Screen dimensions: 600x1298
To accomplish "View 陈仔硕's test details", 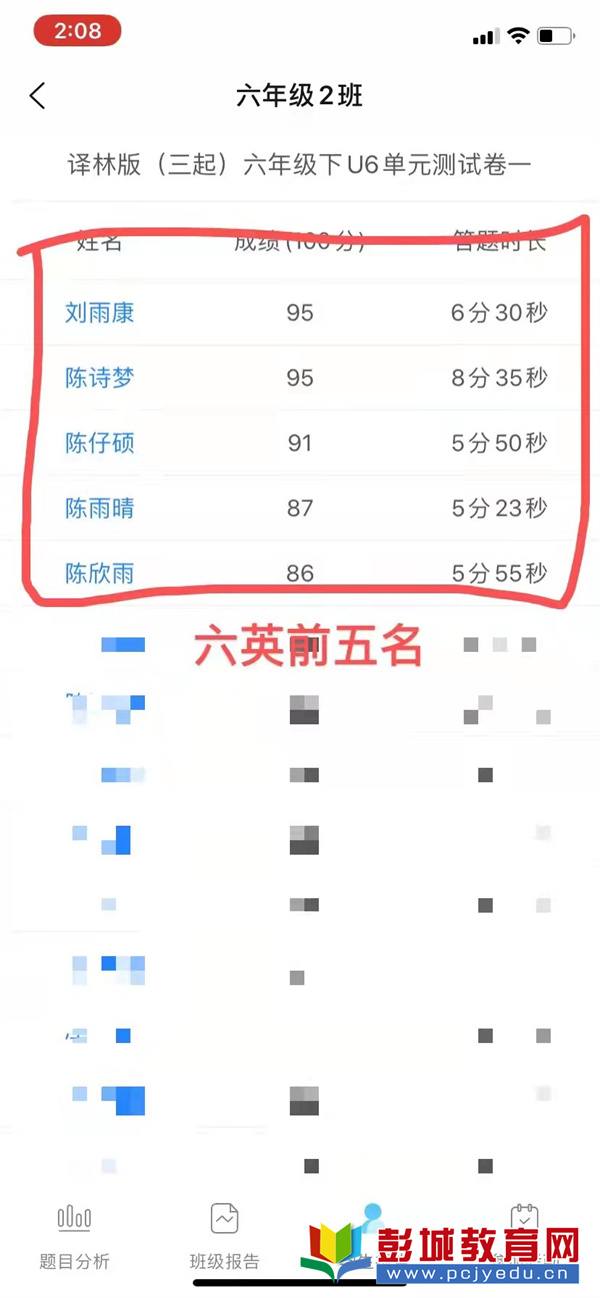I will coord(99,443).
